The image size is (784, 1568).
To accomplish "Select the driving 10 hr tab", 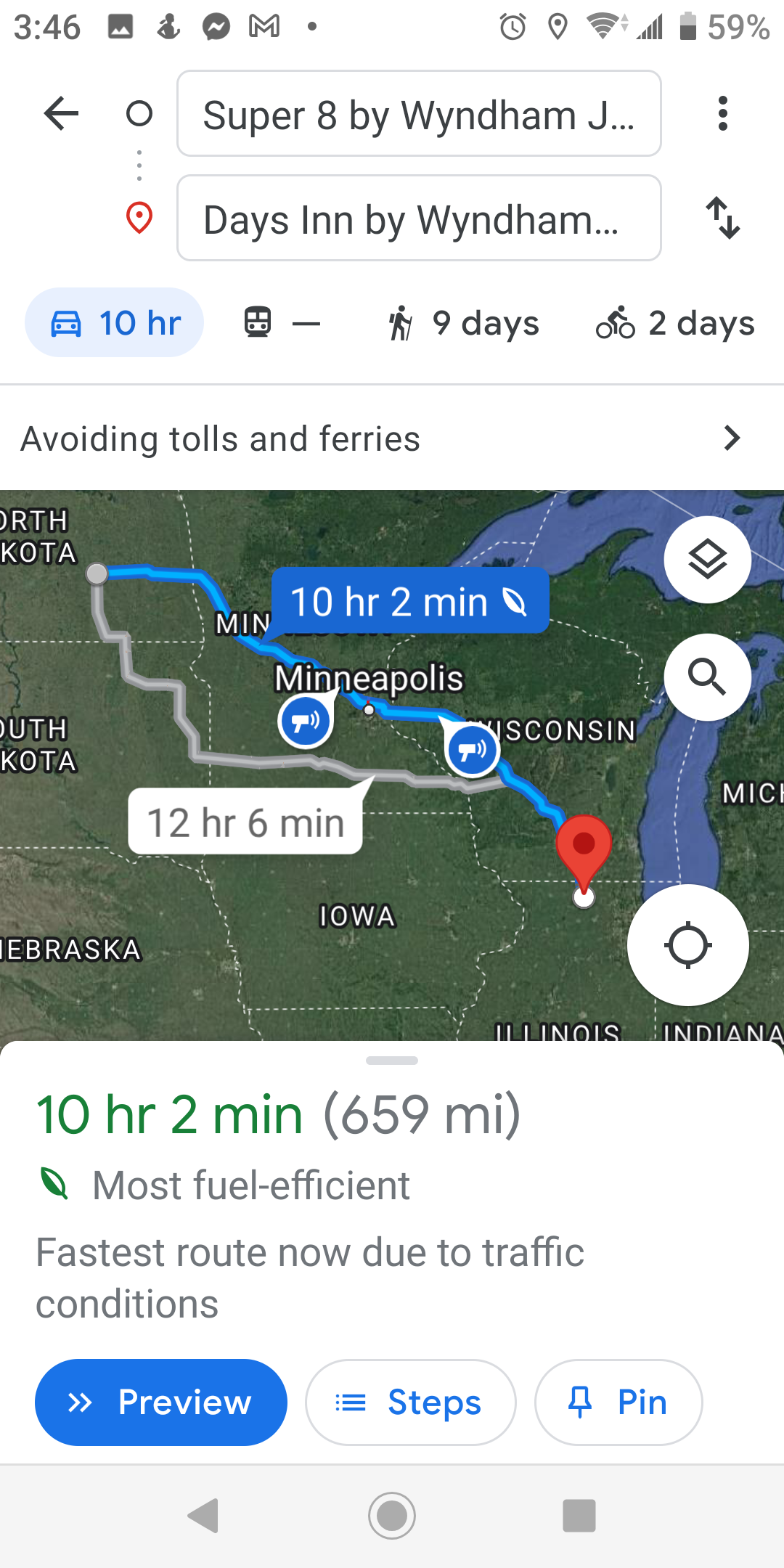I will pyautogui.click(x=115, y=323).
